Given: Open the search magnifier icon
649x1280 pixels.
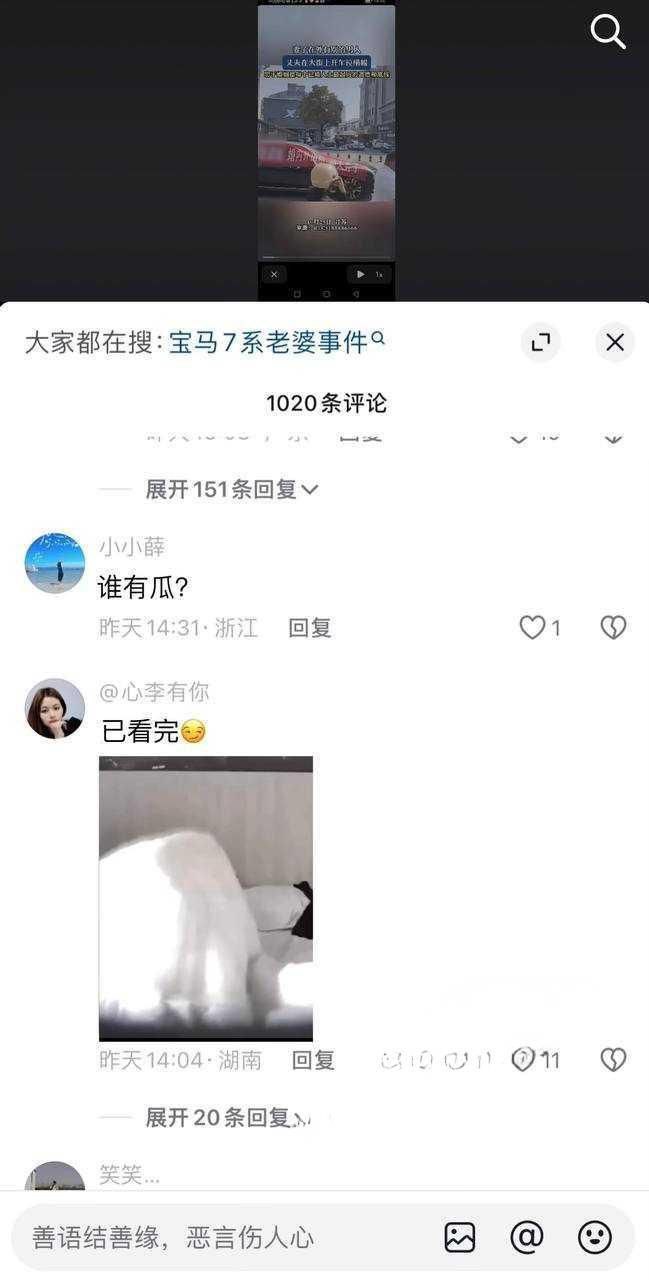Looking at the screenshot, I should (x=608, y=32).
